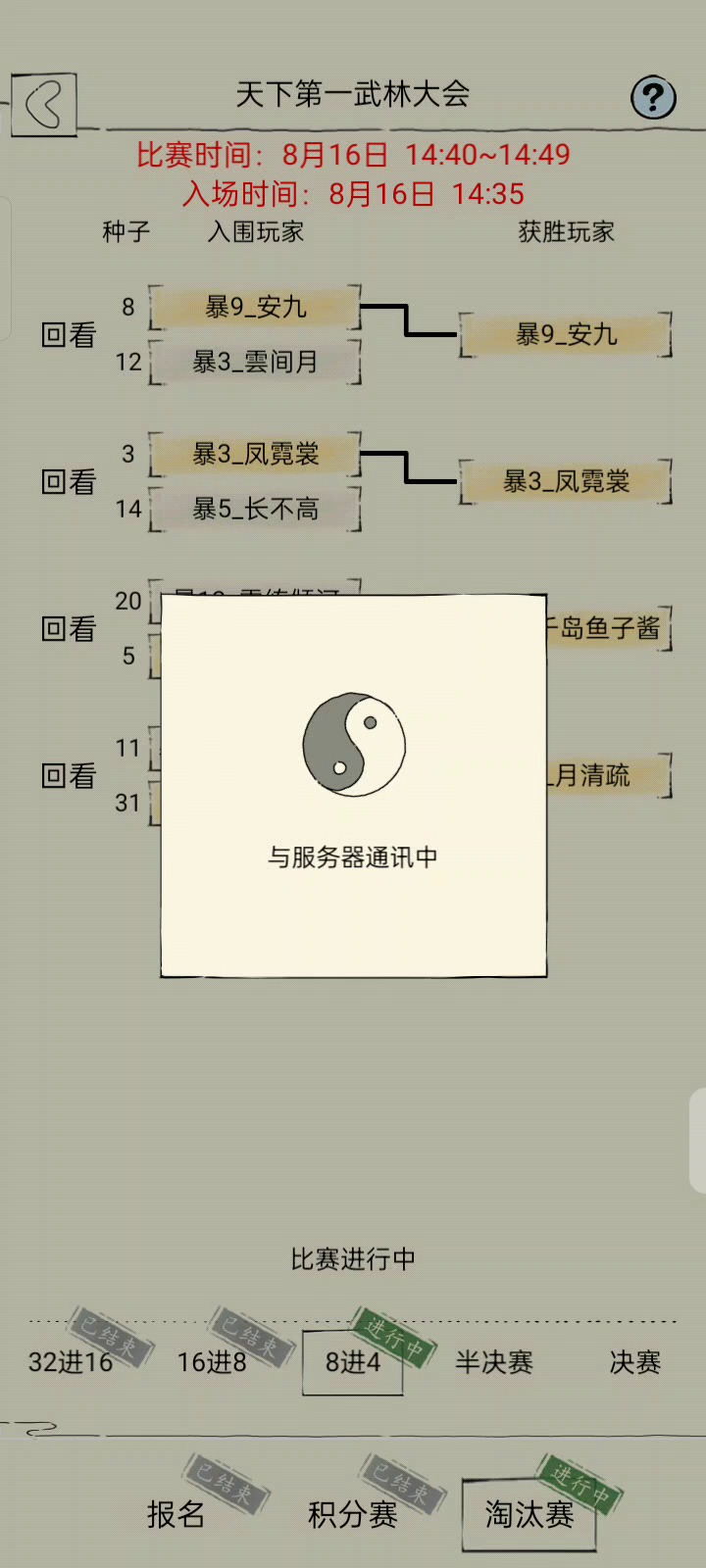Image resolution: width=706 pixels, height=1568 pixels.
Task: Tap 回看 for the seed 20 match
Action: point(69,629)
